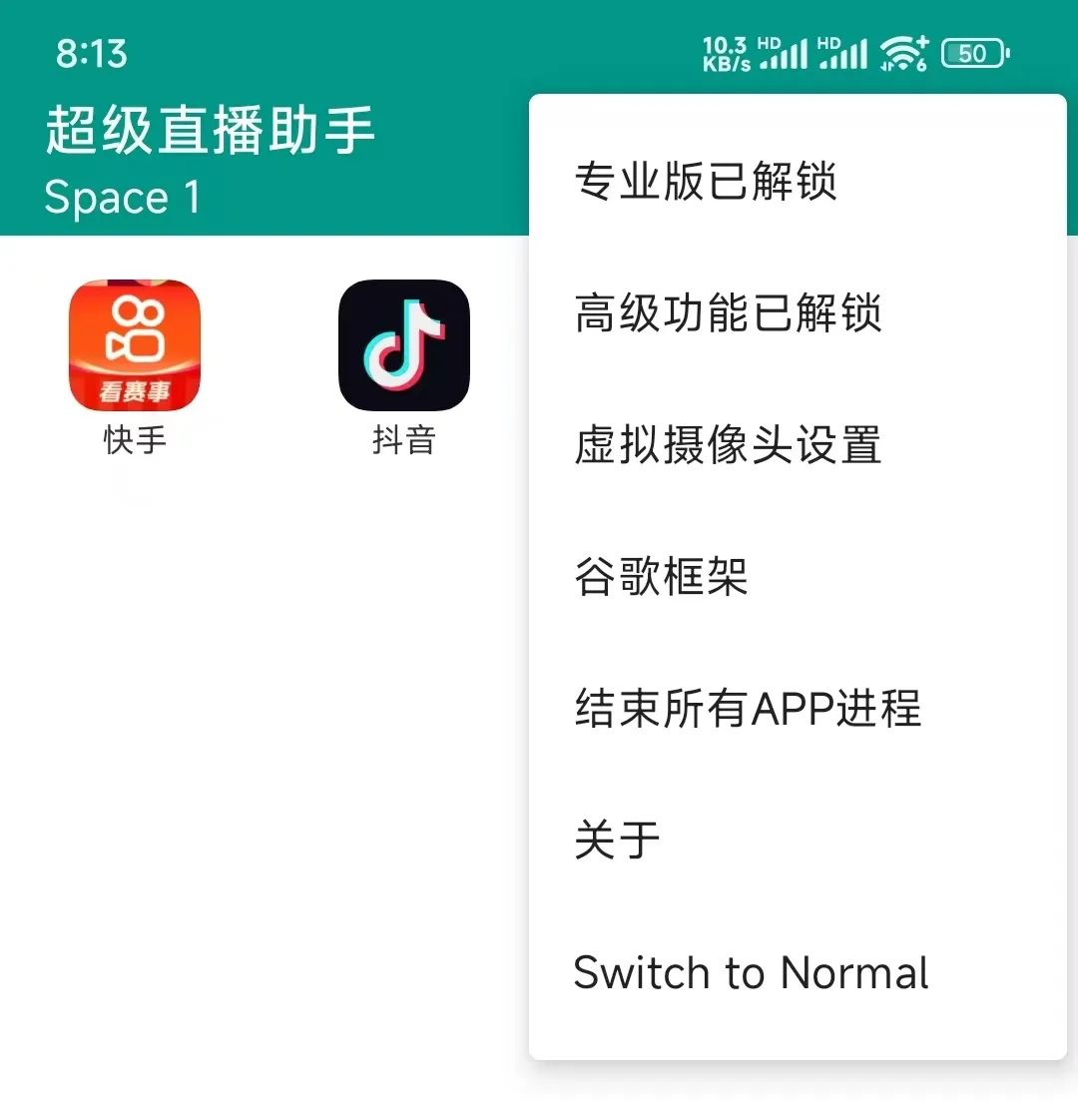This screenshot has width=1078, height=1120.
Task: Tap the Wi-Fi status icon
Action: coord(901,52)
